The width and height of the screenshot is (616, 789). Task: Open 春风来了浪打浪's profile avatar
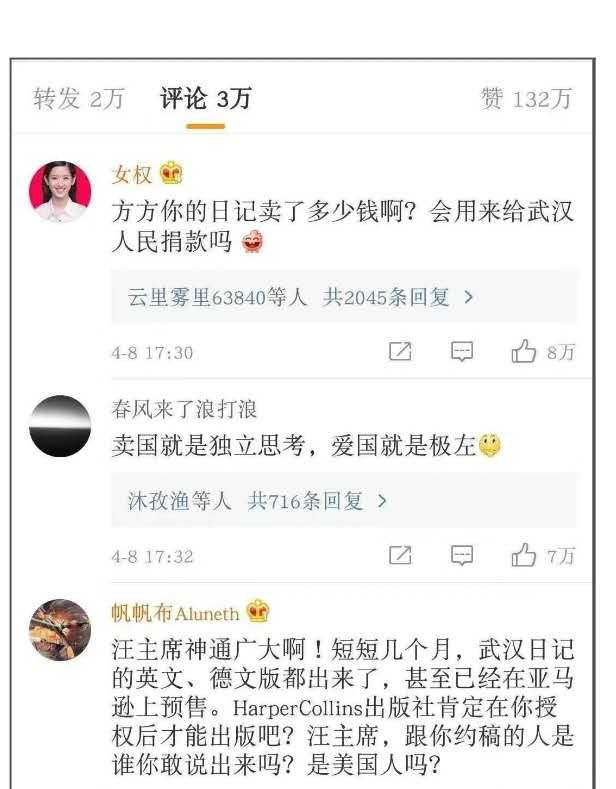[x=60, y=426]
